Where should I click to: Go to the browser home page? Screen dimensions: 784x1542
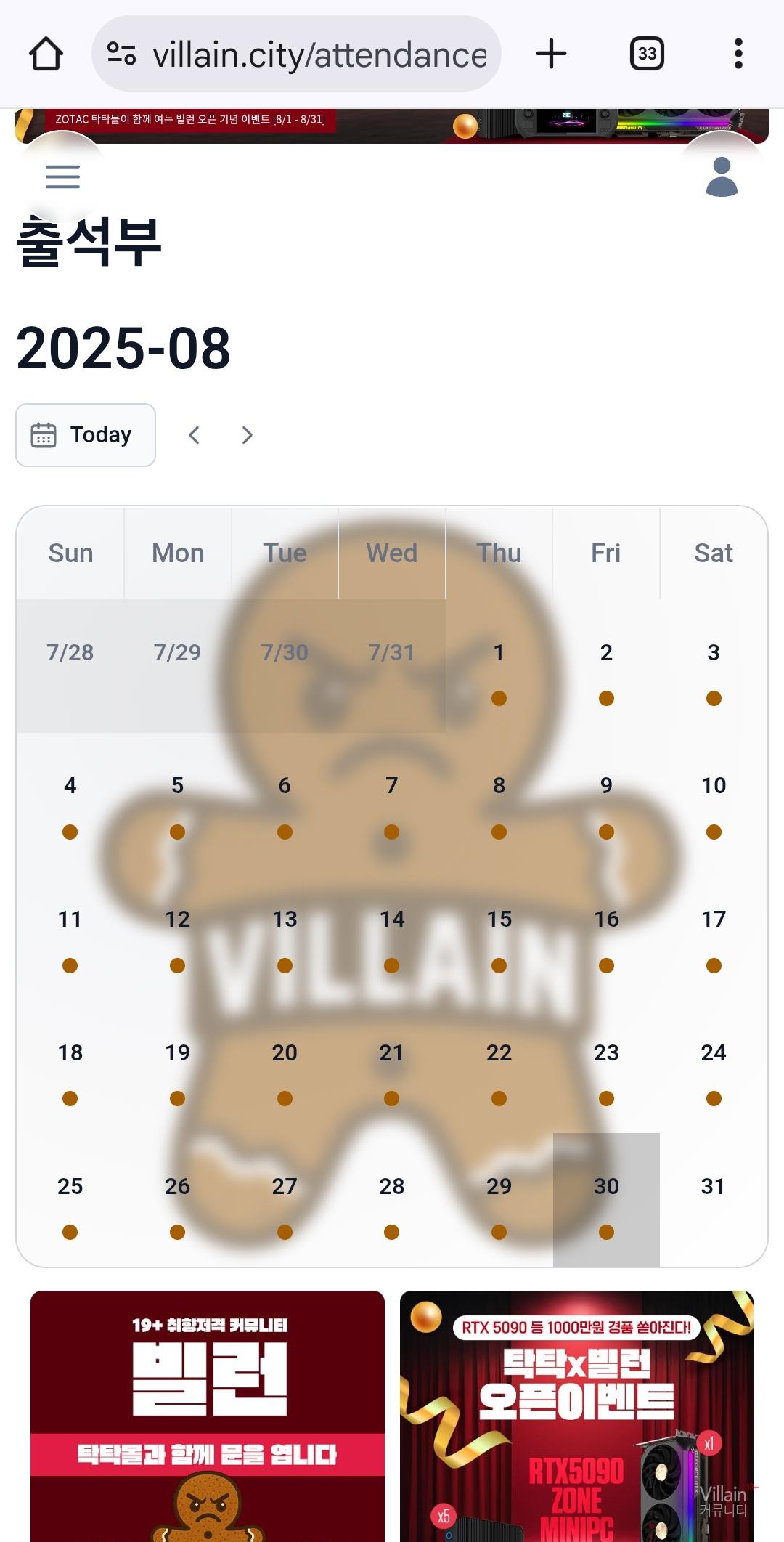click(x=46, y=54)
